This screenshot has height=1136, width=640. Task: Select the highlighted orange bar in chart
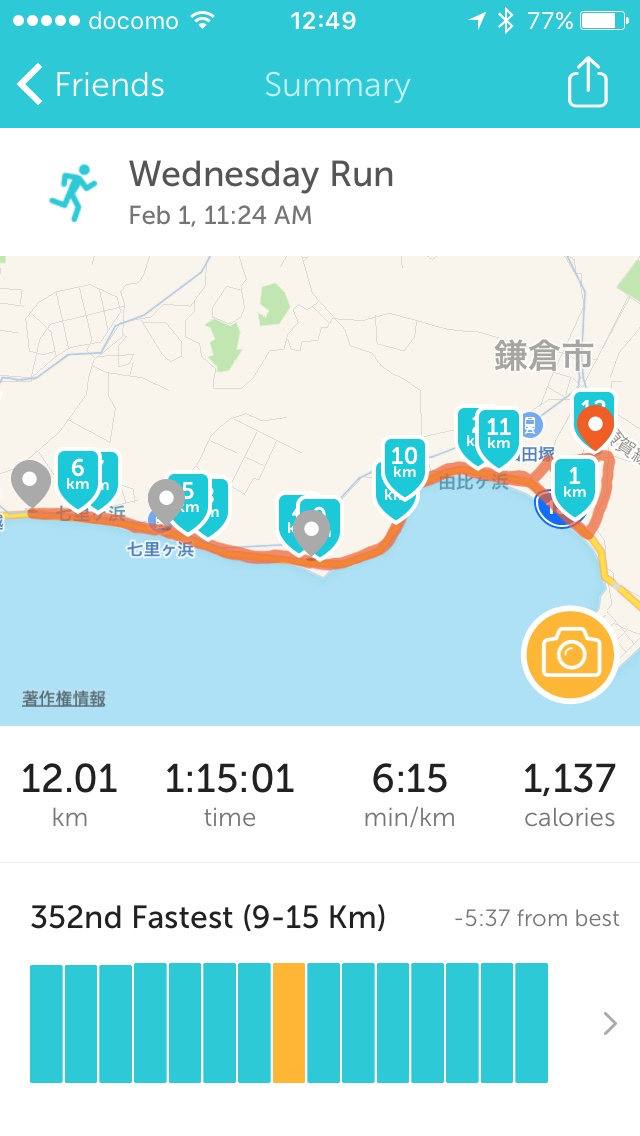pyautogui.click(x=289, y=1023)
